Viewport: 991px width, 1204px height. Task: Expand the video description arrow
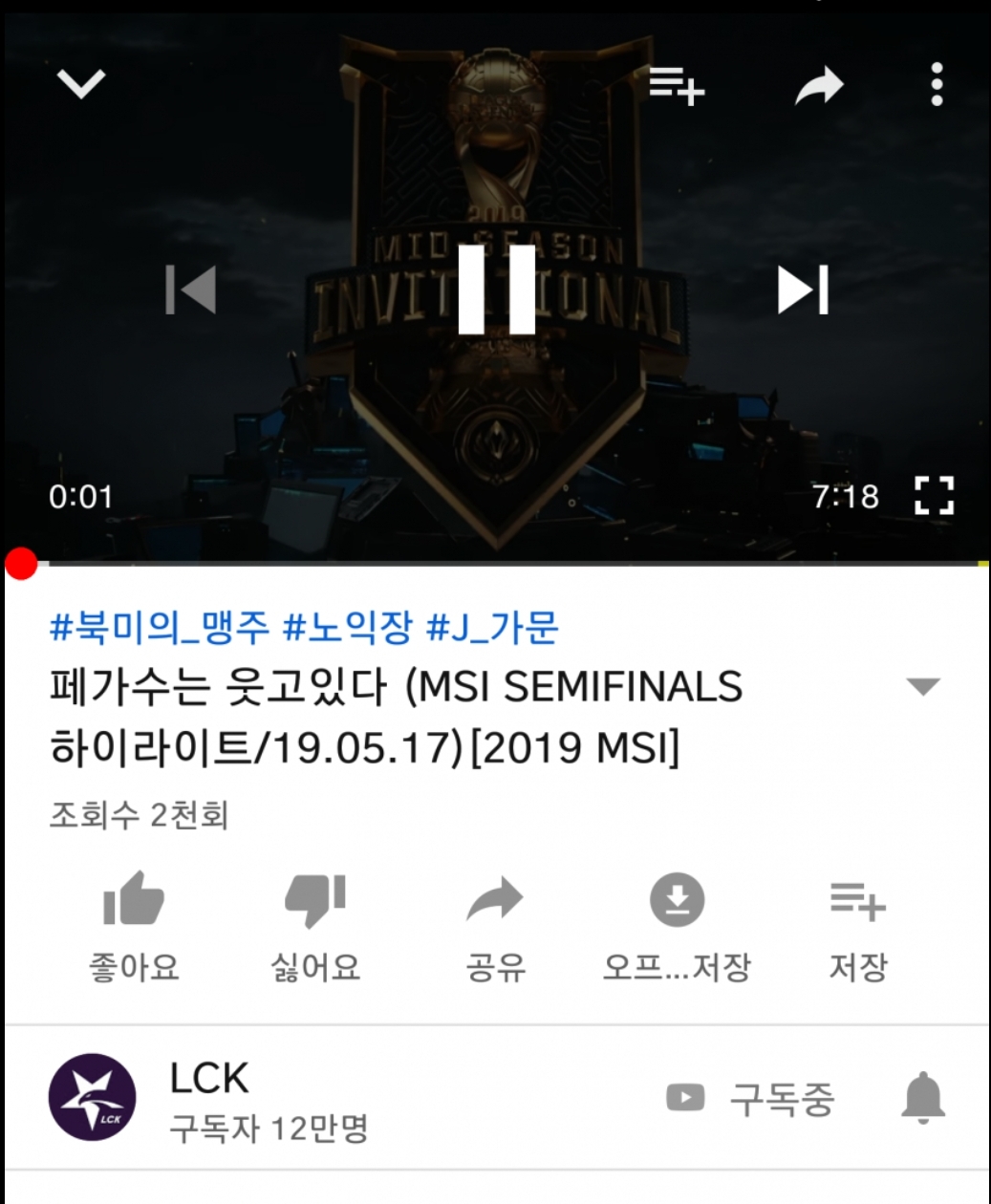pos(922,687)
